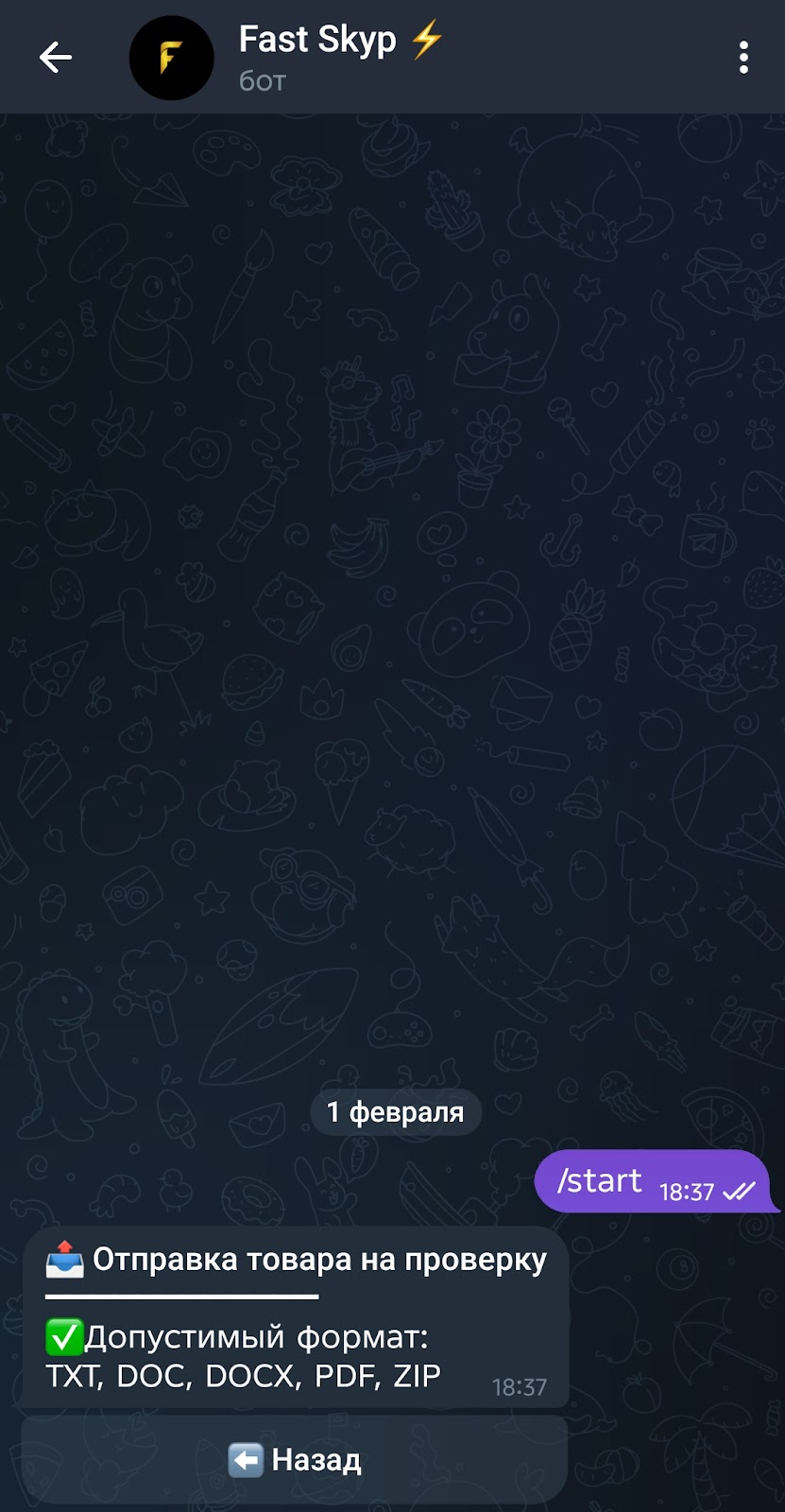The image size is (785, 1512).
Task: Click the 18:37 timestamp on the bot reply
Action: click(x=519, y=1386)
